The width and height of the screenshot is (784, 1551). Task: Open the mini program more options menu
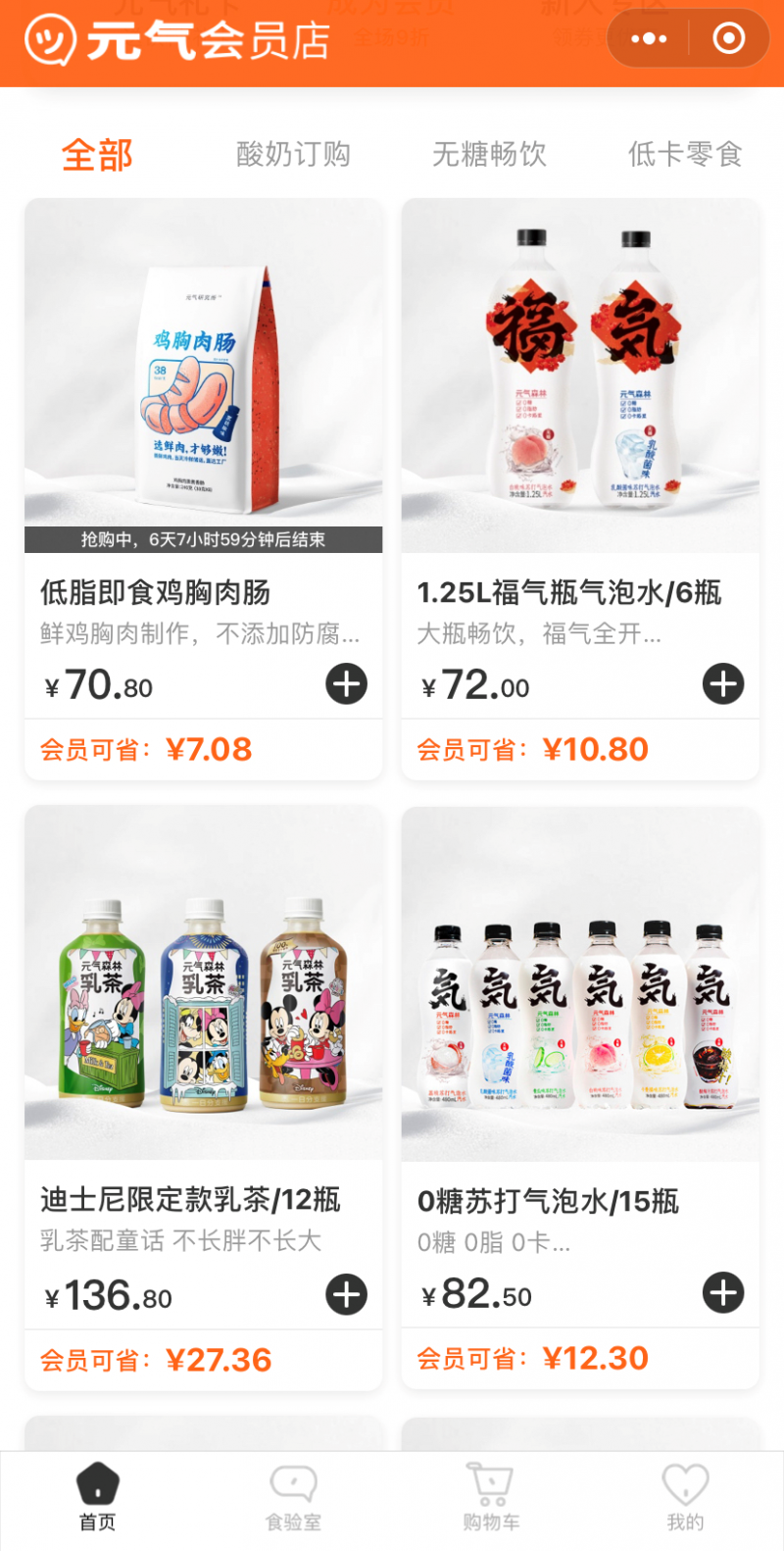click(x=649, y=39)
